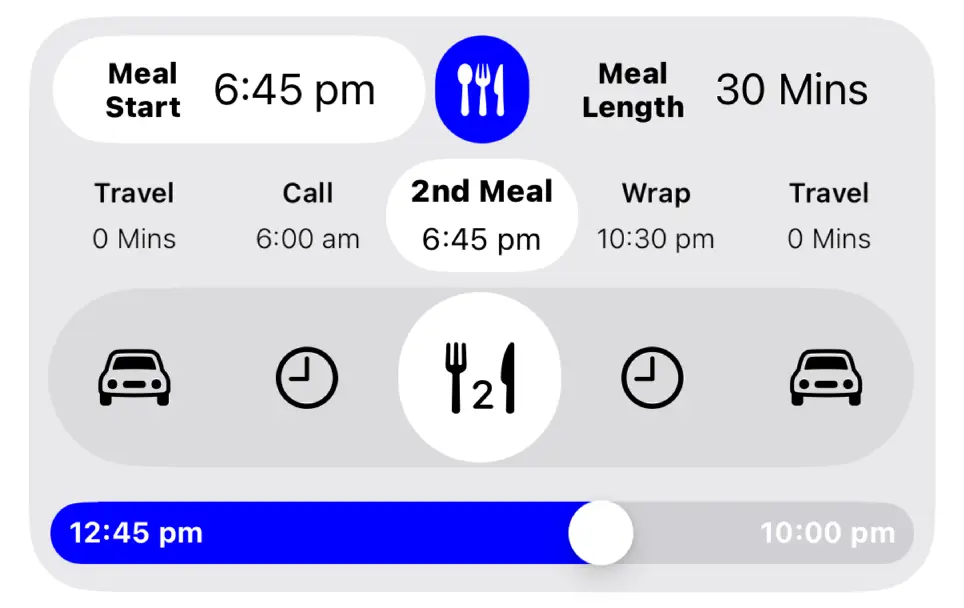Select the Meal Length 30 Mins option

pyautogui.click(x=725, y=90)
